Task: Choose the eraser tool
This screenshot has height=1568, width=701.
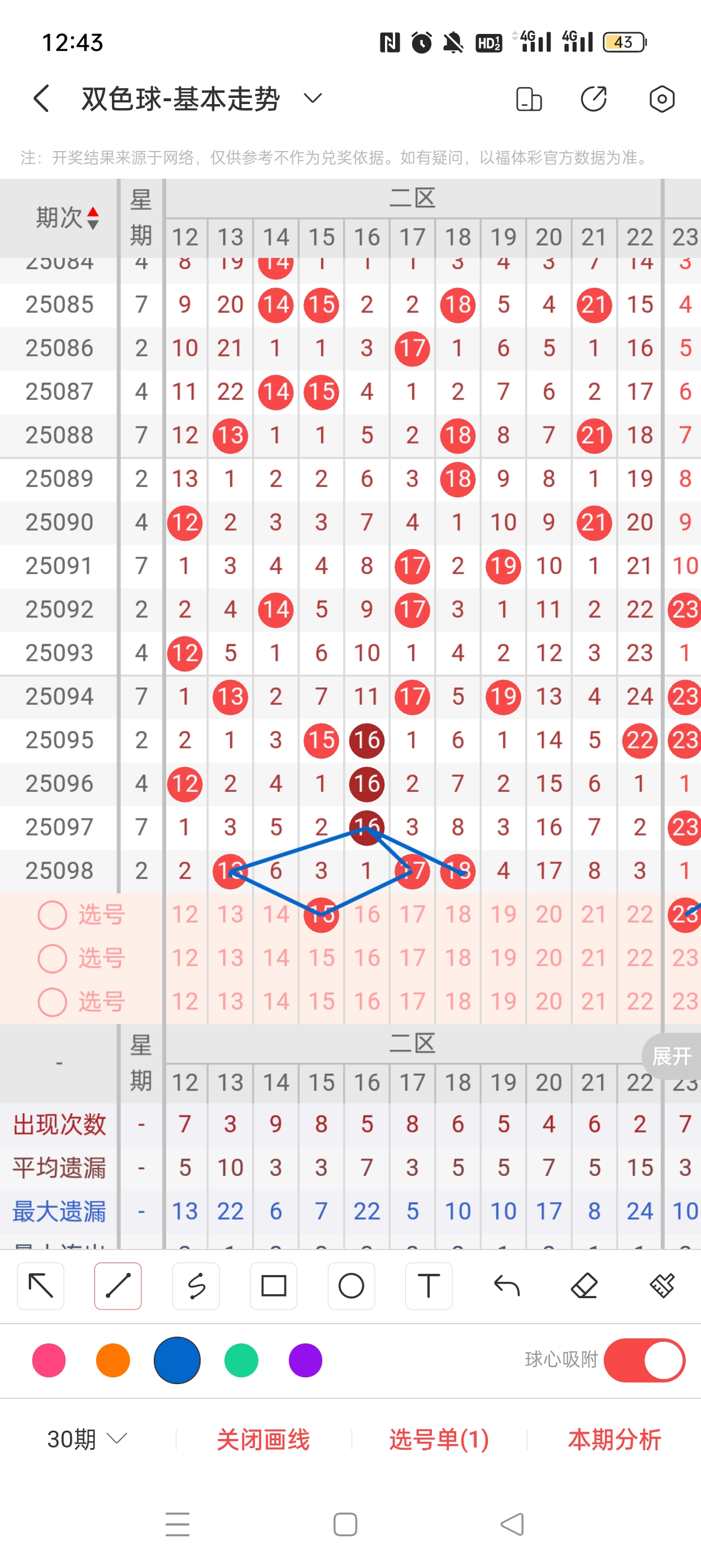Action: click(584, 1286)
